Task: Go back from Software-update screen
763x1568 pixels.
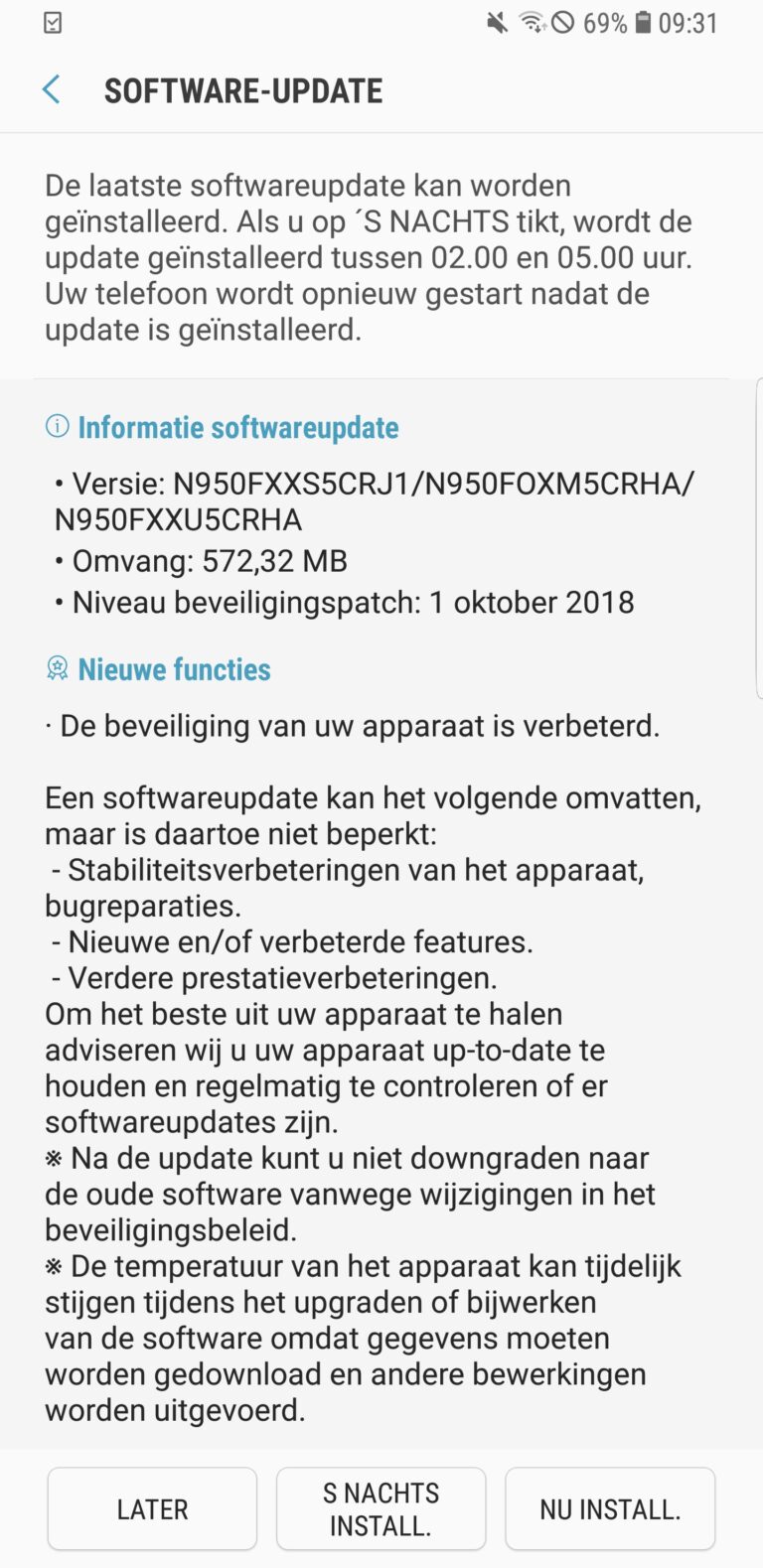Action: point(52,90)
